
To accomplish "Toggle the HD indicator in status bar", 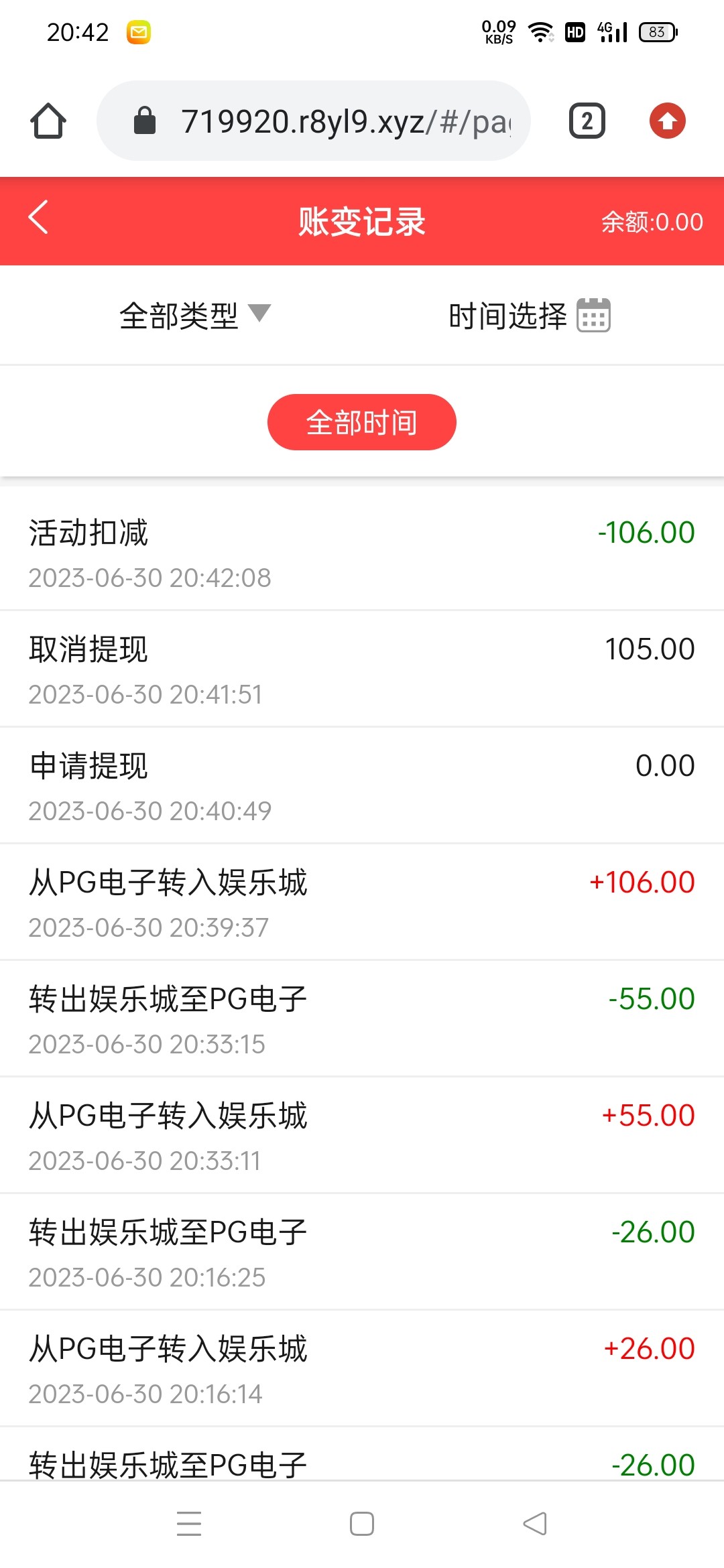I will pyautogui.click(x=575, y=31).
